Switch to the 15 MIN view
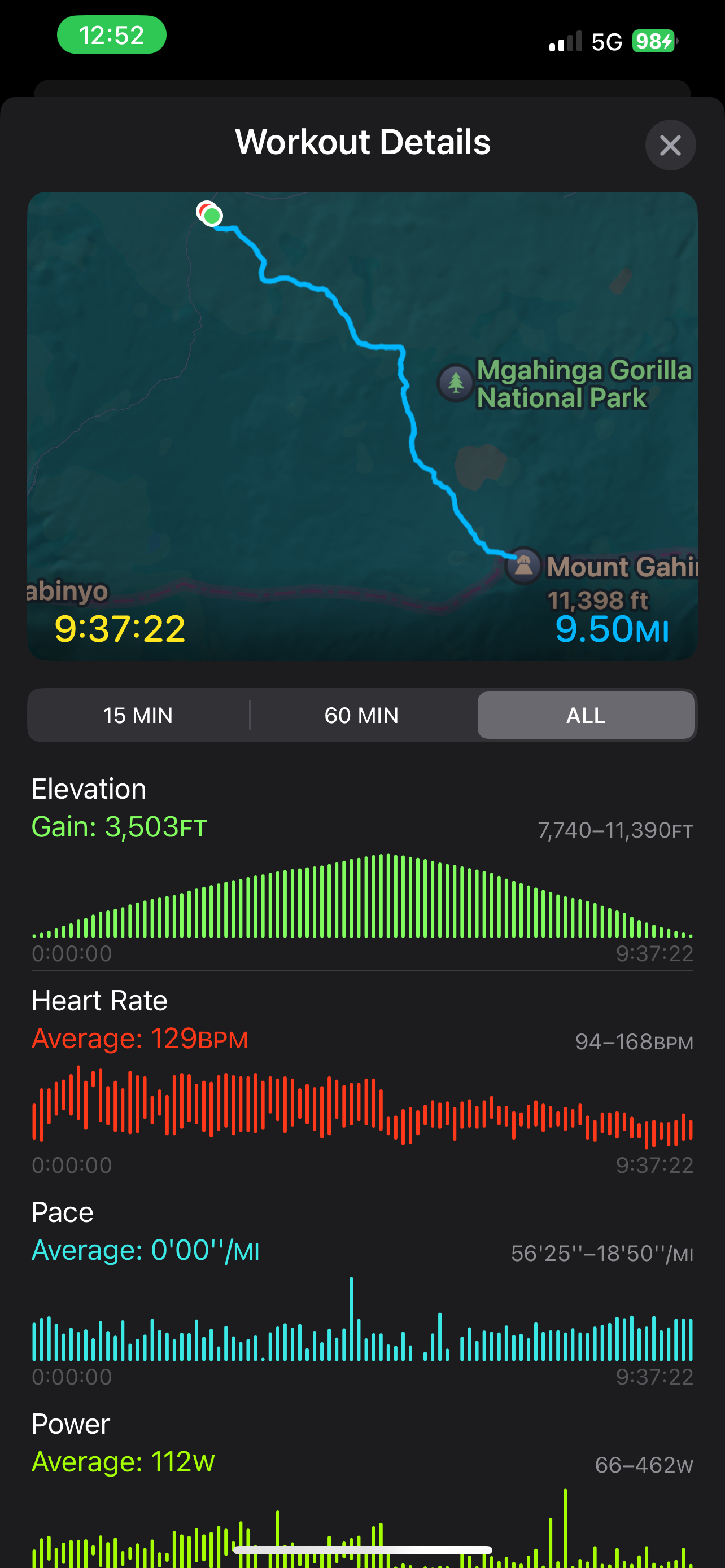 pos(138,715)
